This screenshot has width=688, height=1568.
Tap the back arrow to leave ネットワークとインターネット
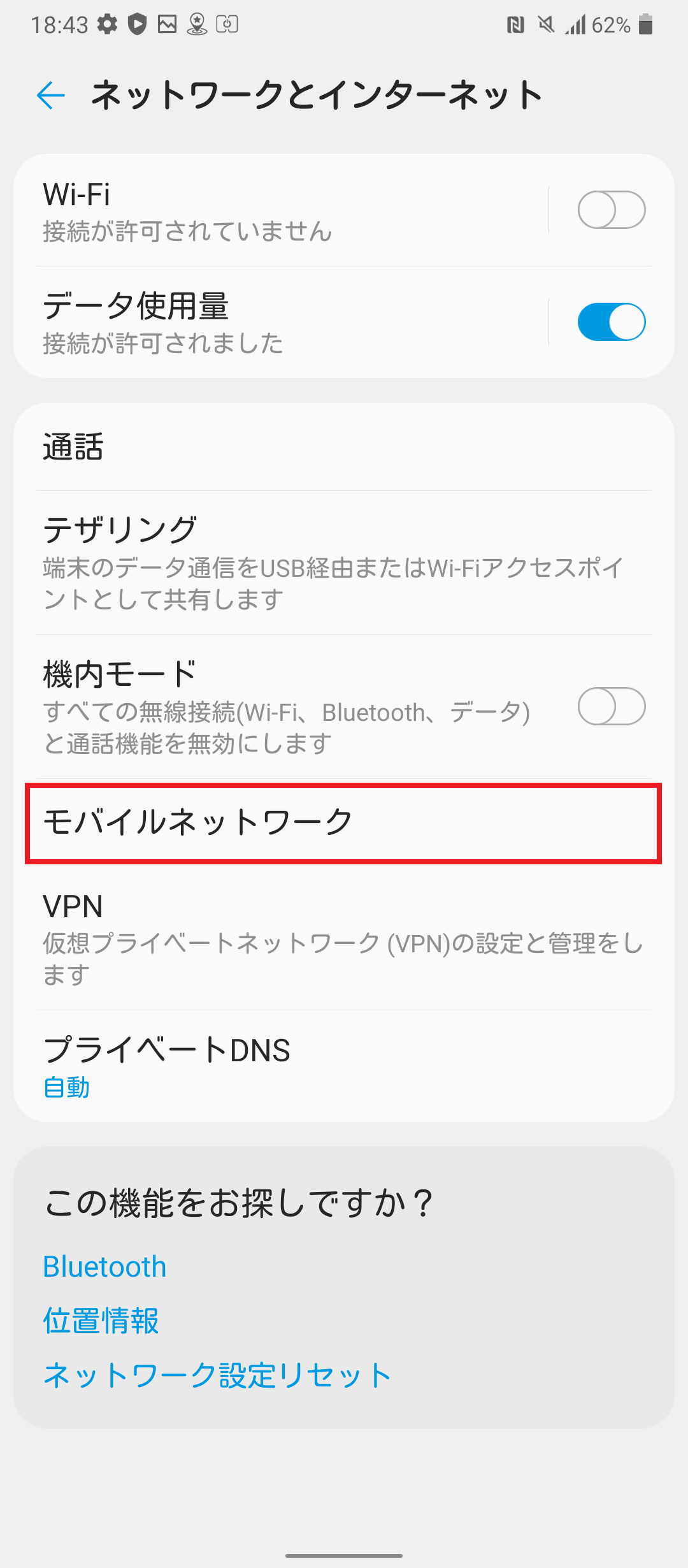point(50,96)
